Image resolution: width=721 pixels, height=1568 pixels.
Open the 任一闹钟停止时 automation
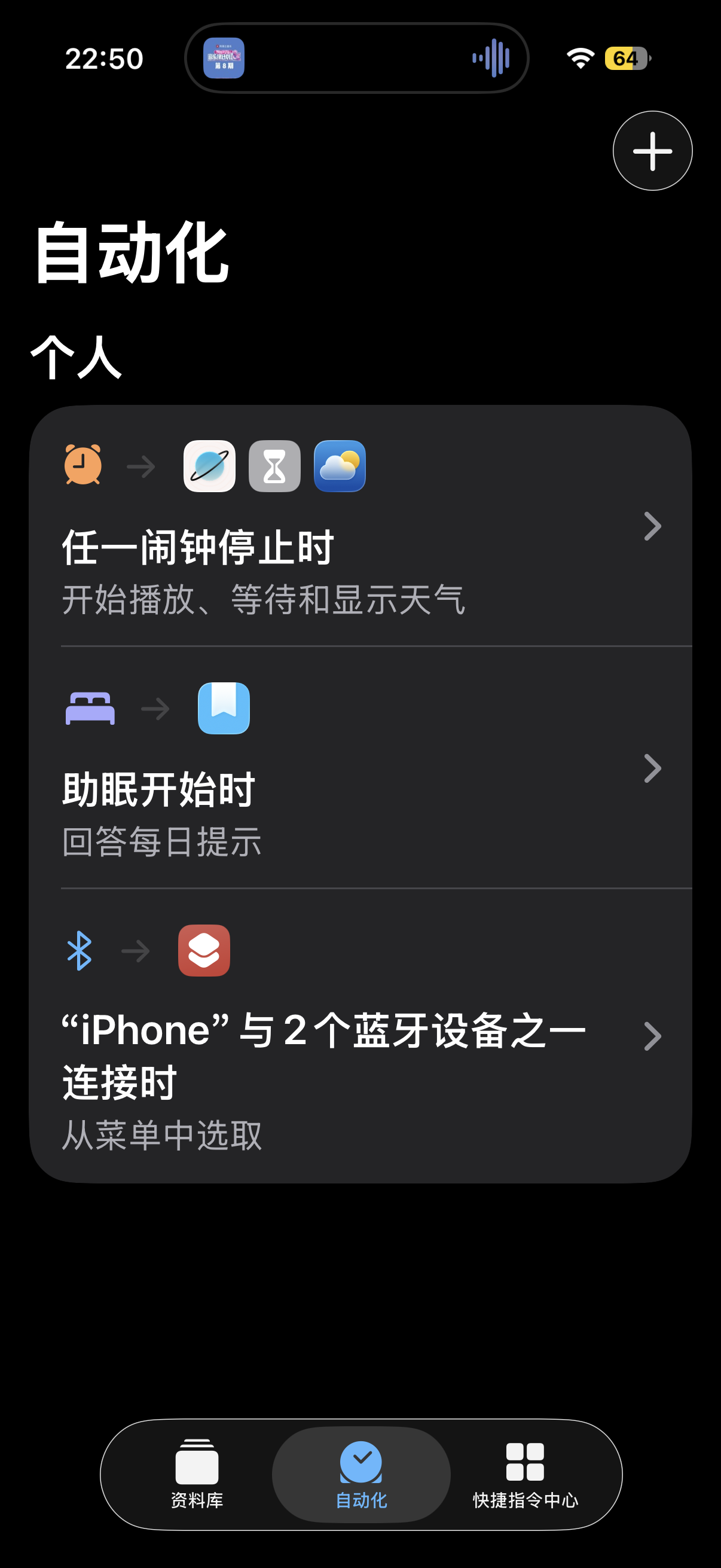coord(360,526)
